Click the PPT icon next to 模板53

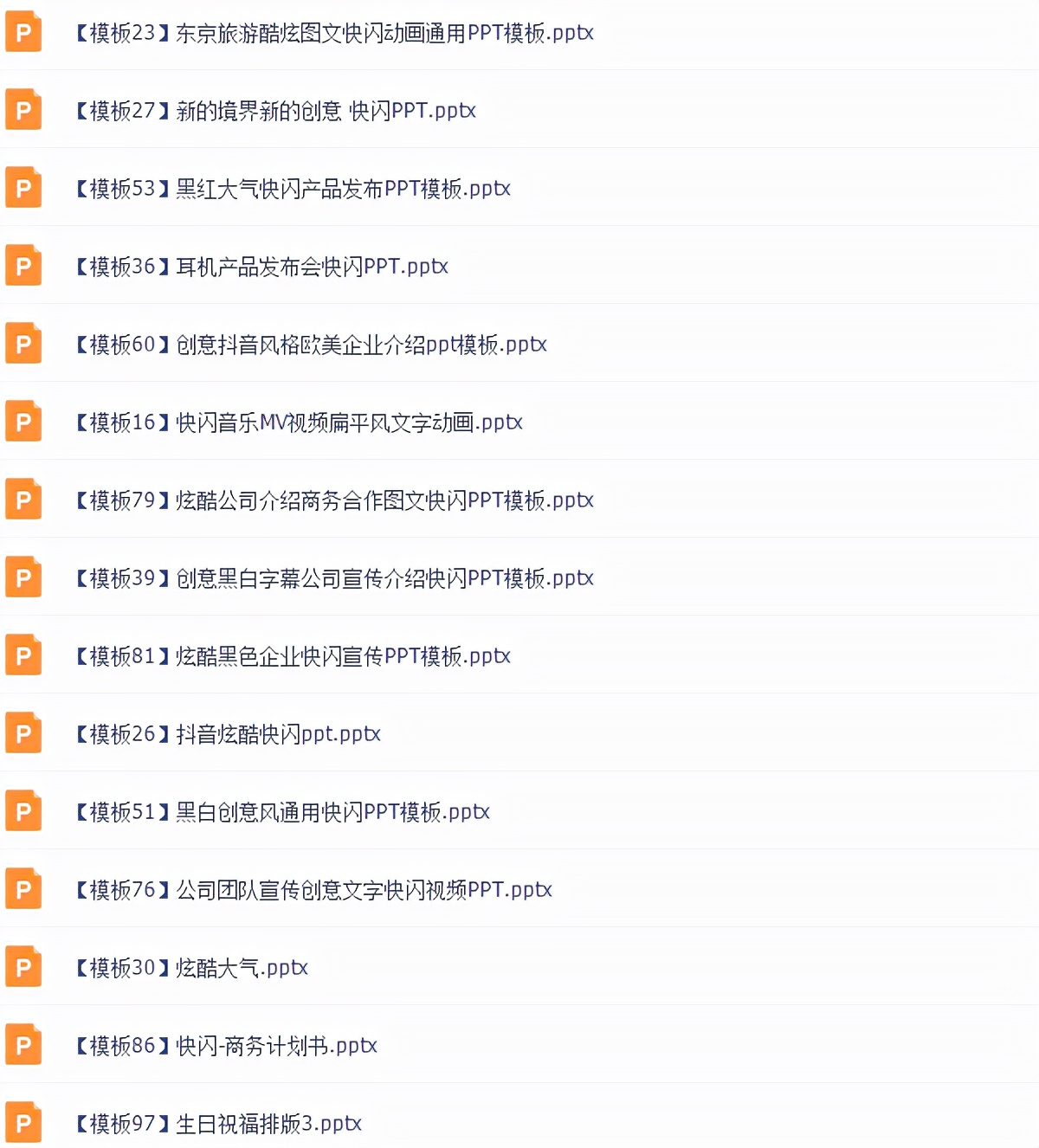click(23, 188)
